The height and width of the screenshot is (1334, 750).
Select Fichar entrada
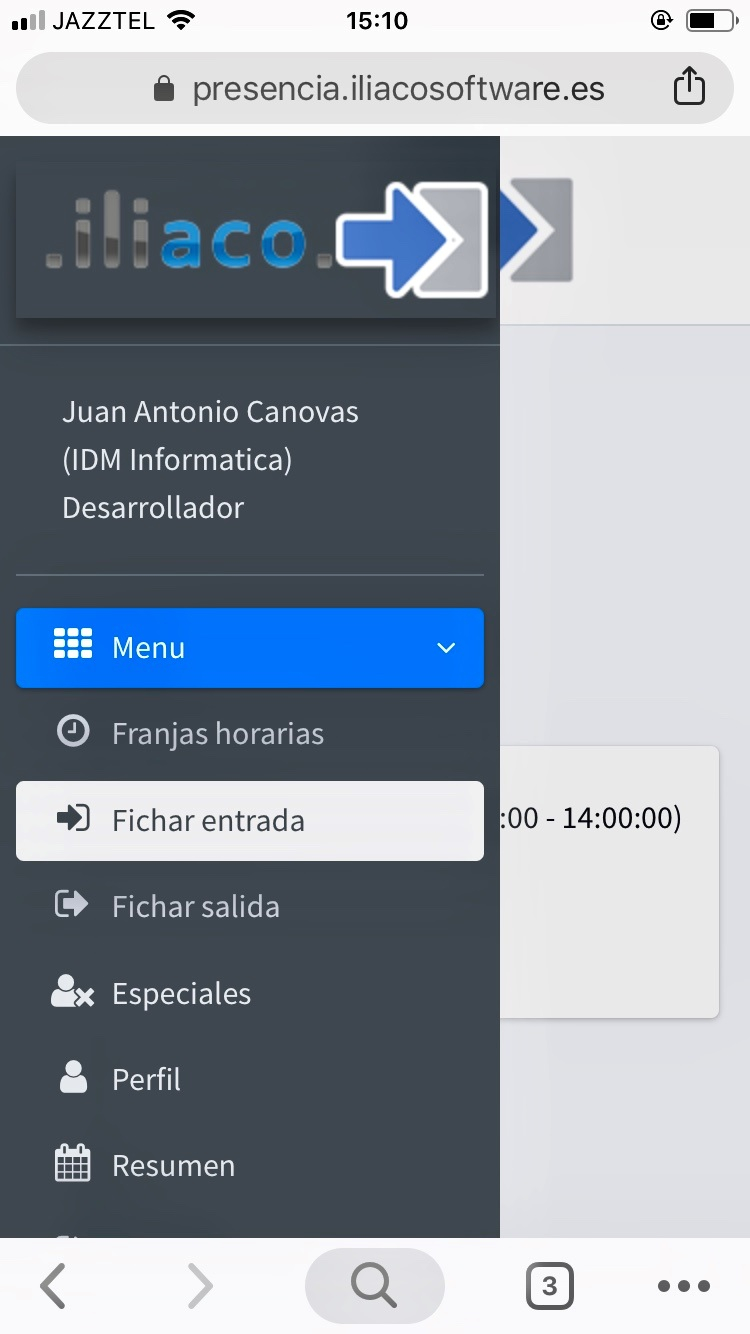250,821
